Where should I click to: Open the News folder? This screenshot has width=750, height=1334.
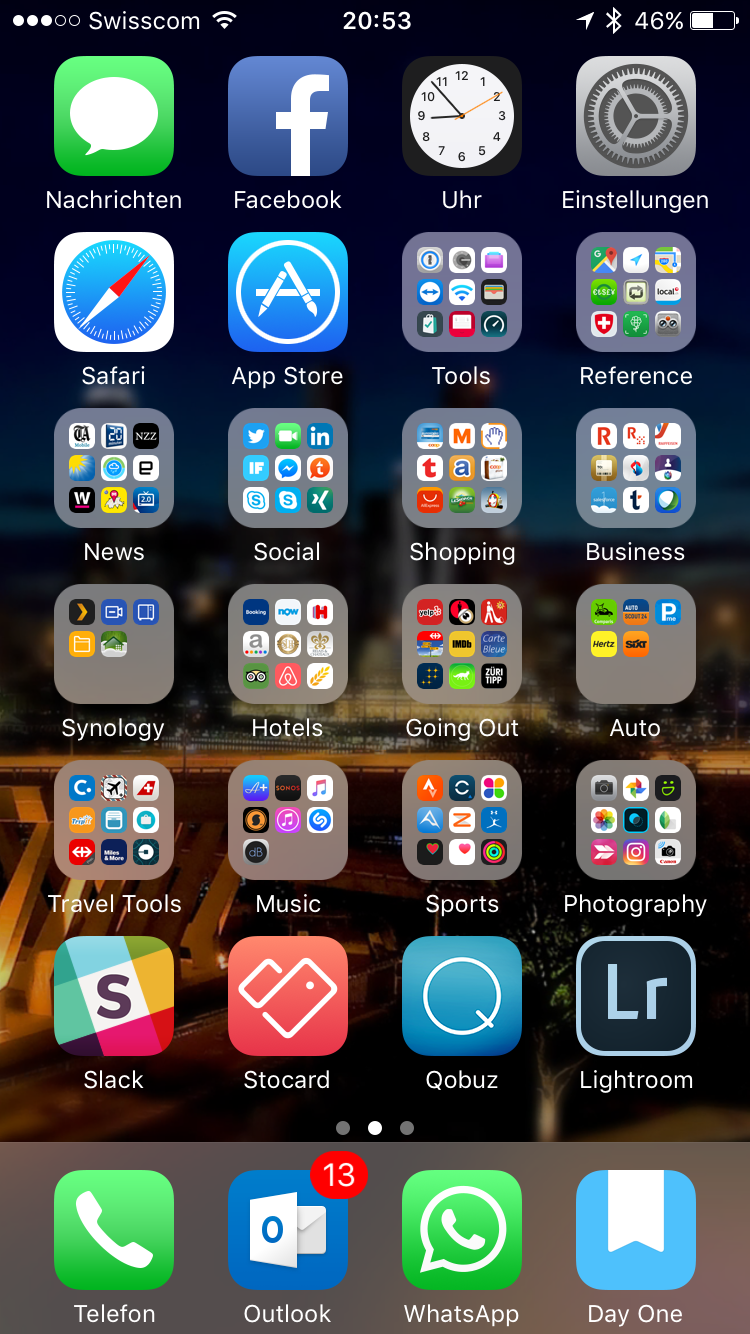click(x=114, y=468)
